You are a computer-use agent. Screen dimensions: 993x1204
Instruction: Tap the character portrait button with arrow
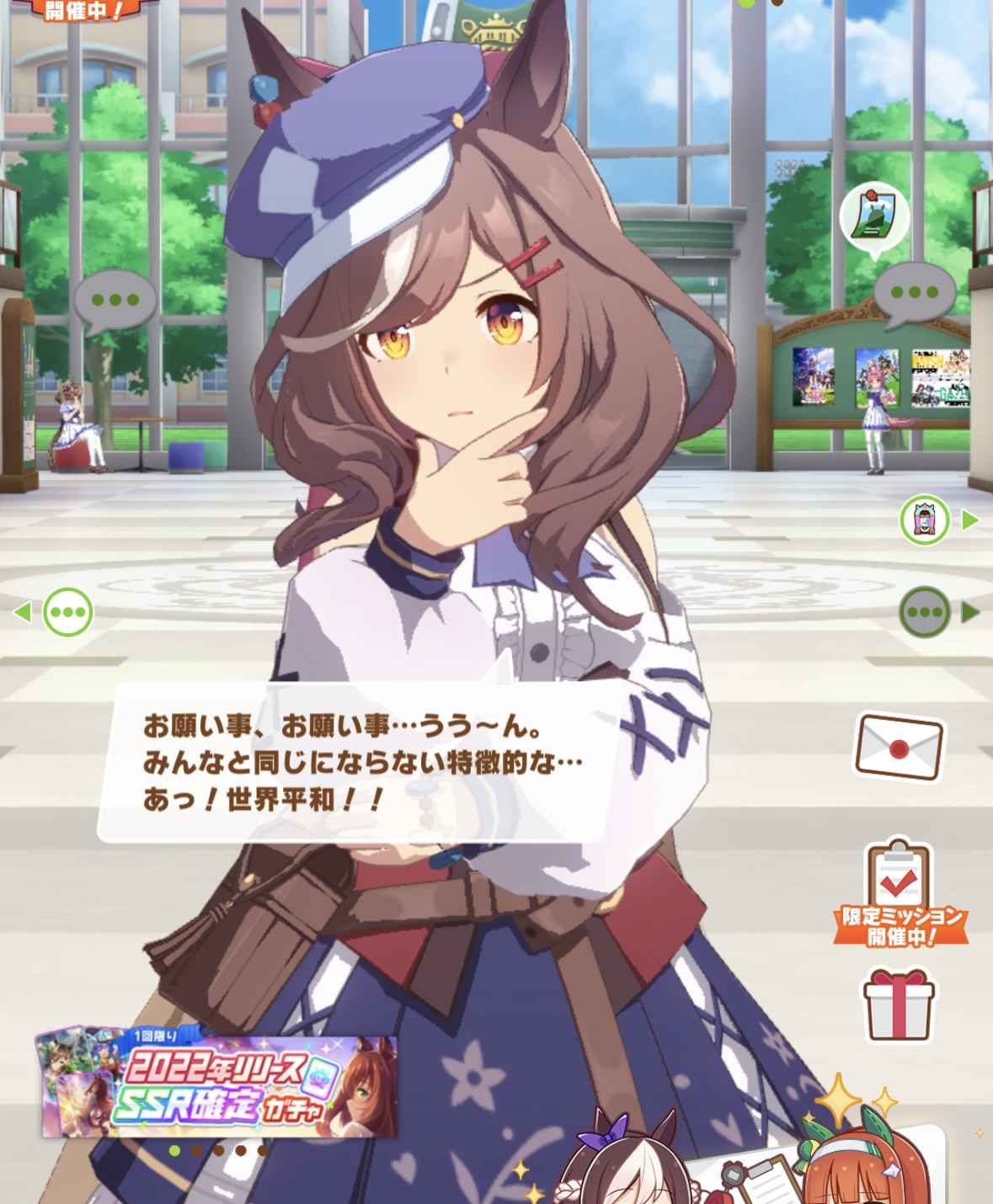[925, 520]
